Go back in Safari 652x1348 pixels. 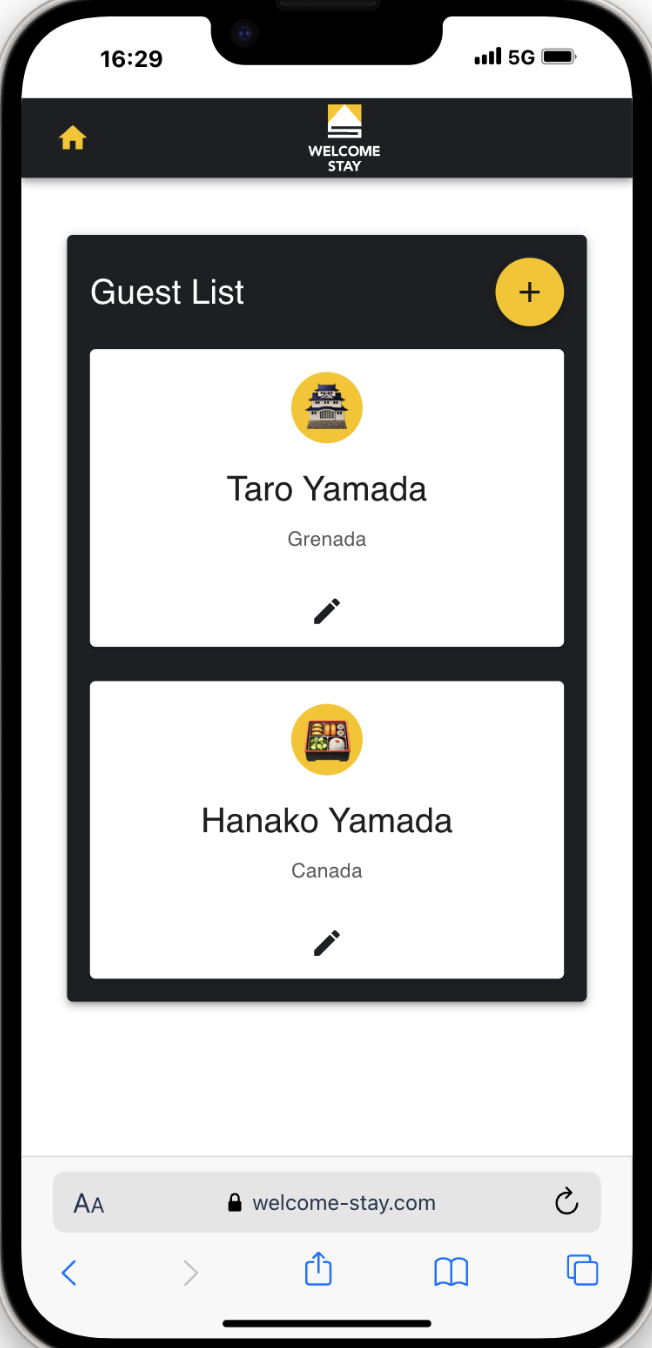click(69, 1272)
